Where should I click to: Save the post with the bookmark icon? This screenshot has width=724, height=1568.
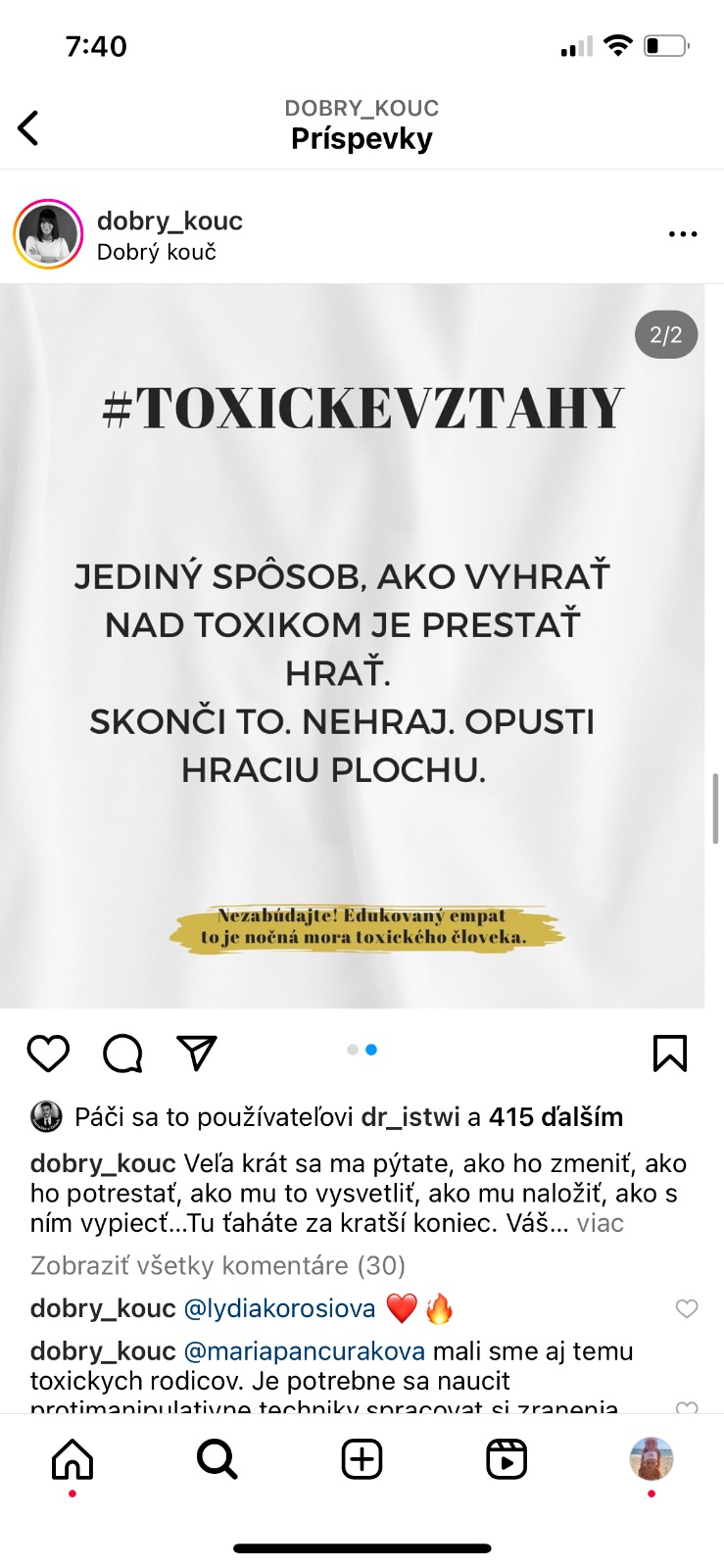[x=670, y=1053]
